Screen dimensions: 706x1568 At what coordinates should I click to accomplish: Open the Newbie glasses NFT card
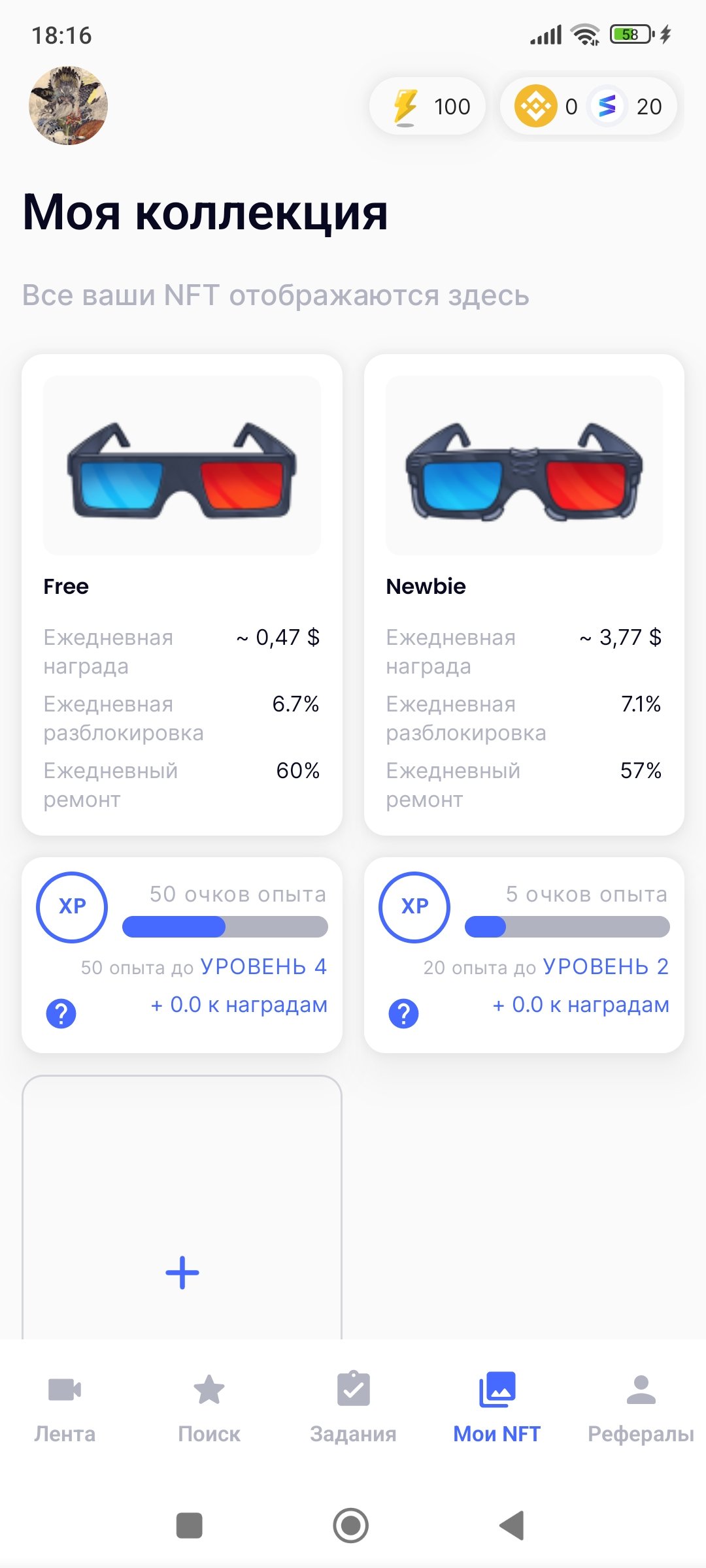click(x=524, y=595)
